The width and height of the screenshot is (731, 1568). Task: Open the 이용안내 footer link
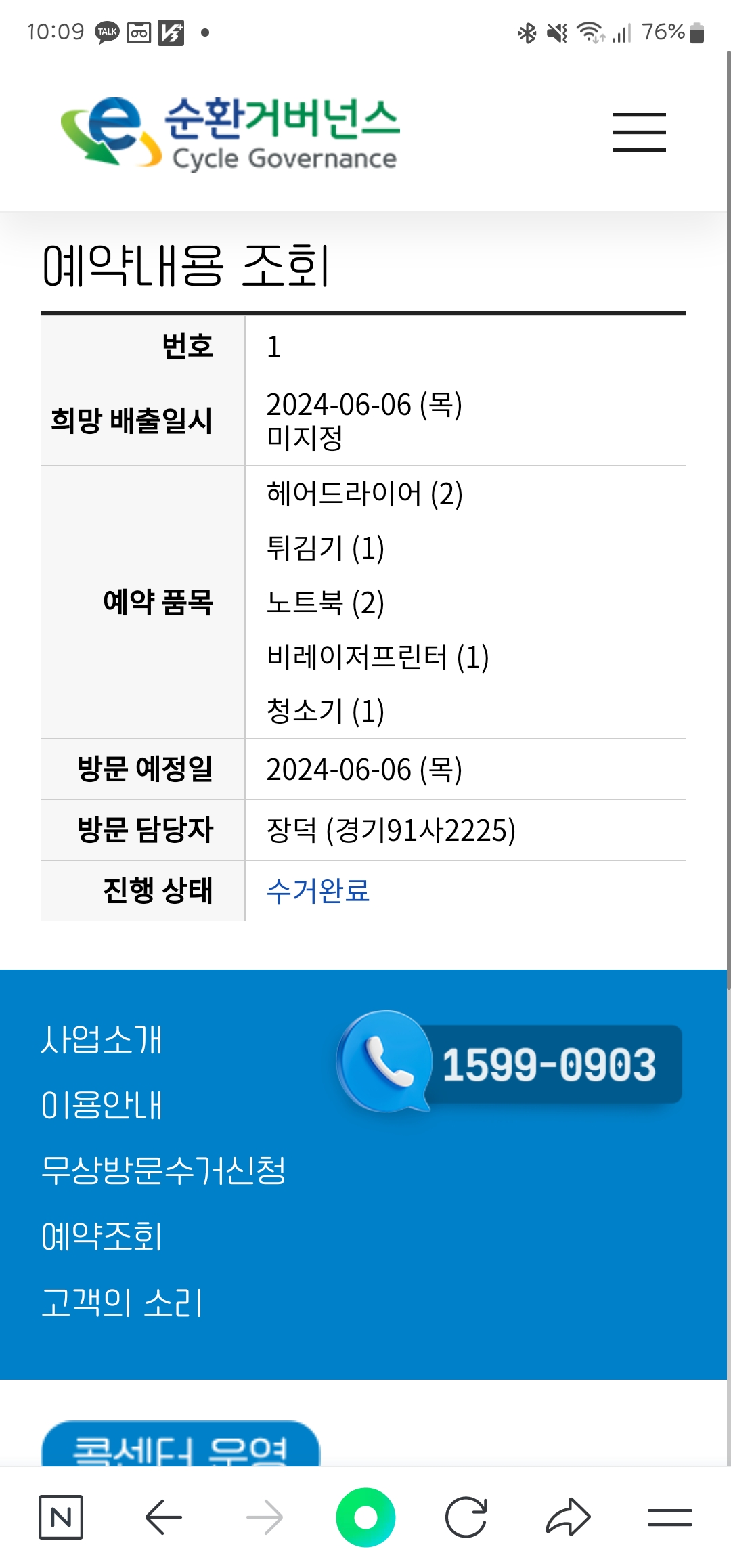click(x=102, y=1106)
